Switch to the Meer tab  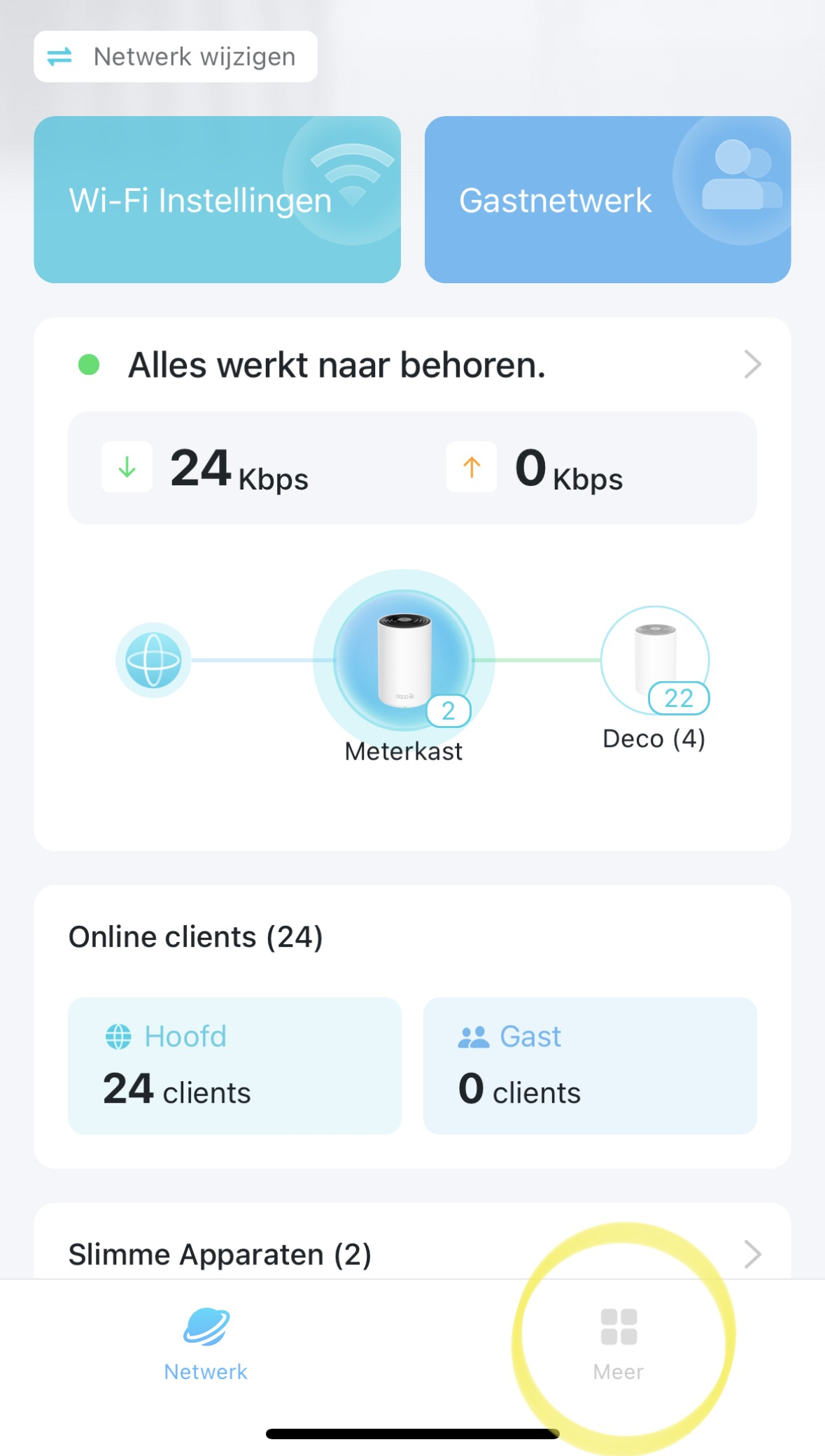tap(619, 1344)
